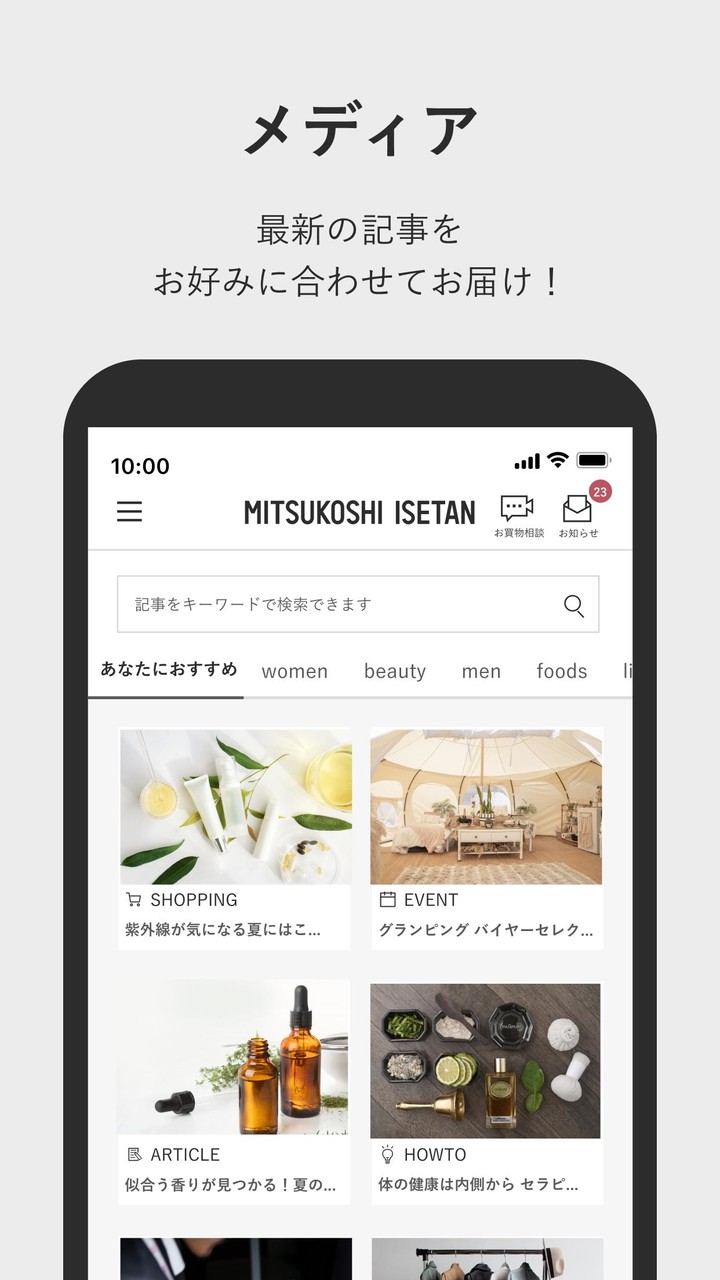Tap the ARTICLE document icon
The width and height of the screenshot is (720, 1280).
pyautogui.click(x=135, y=1154)
